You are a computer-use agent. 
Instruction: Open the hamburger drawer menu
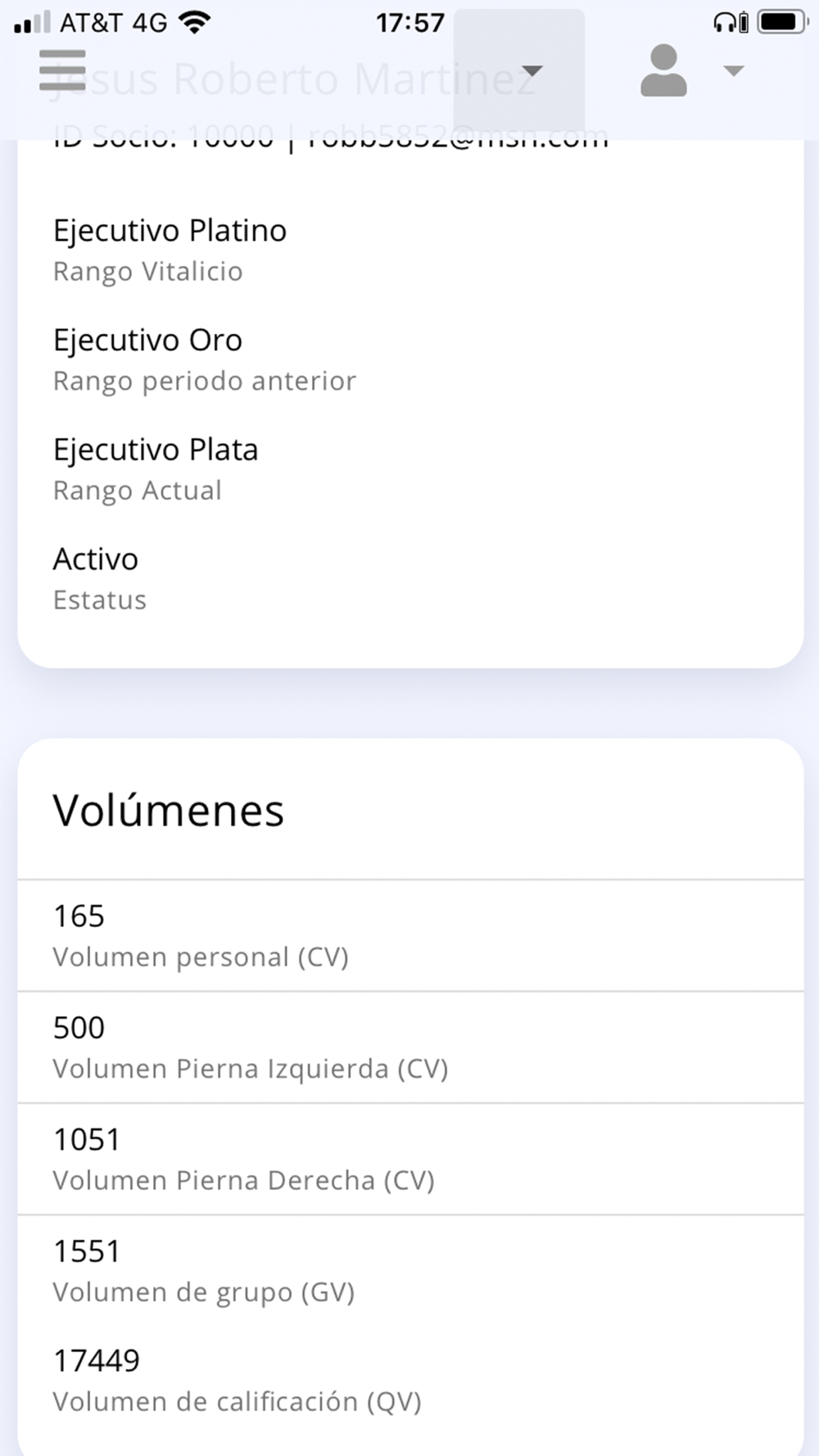[62, 70]
